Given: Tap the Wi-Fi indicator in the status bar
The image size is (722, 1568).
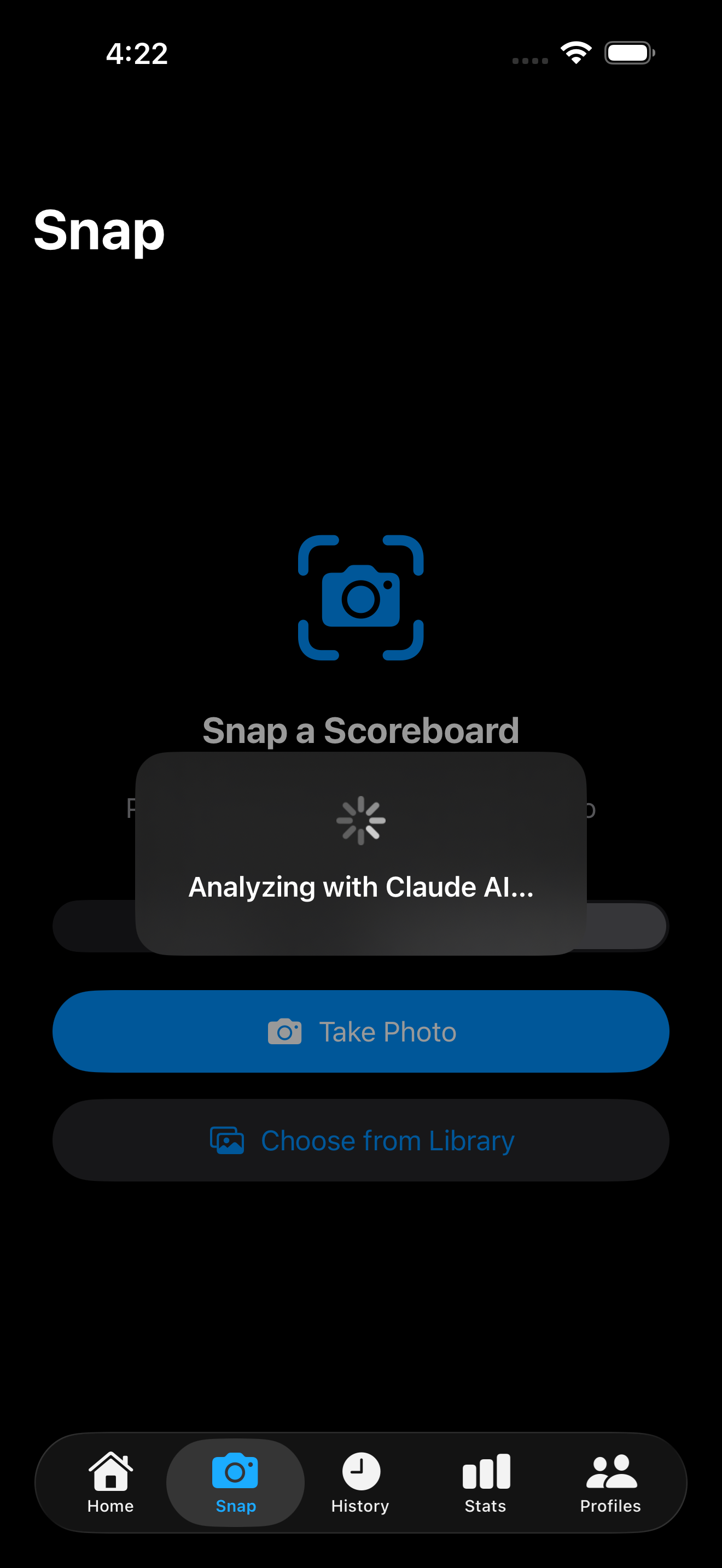Looking at the screenshot, I should point(575,52).
